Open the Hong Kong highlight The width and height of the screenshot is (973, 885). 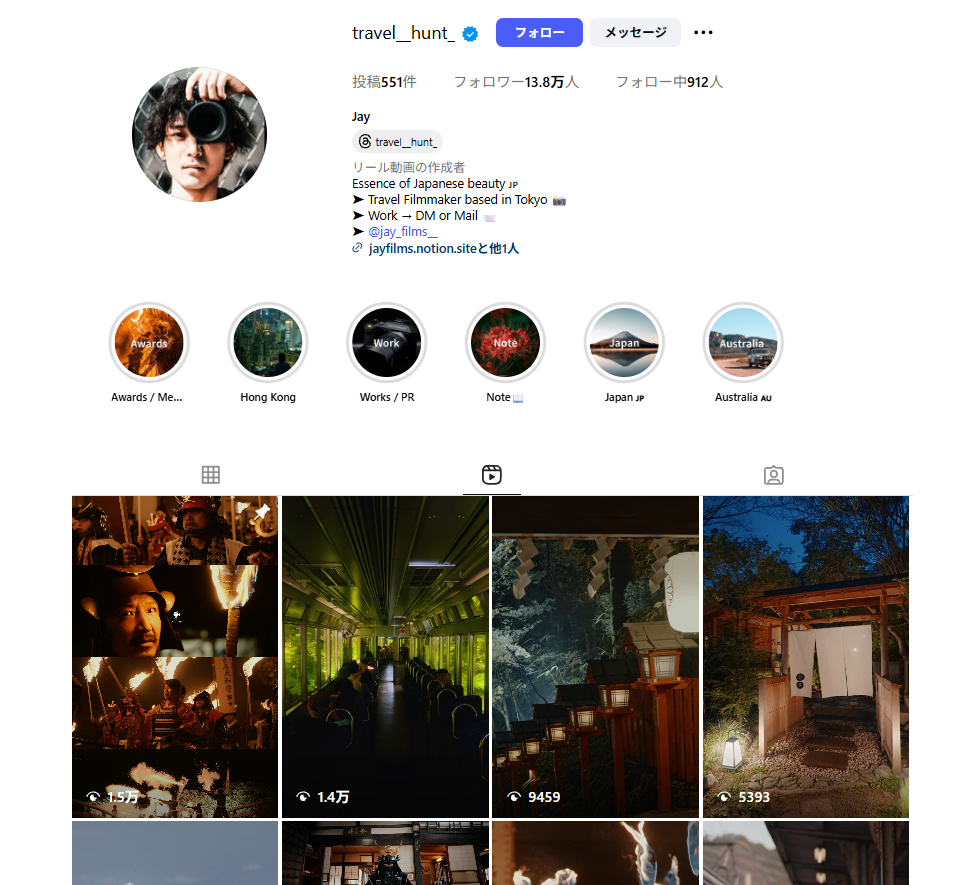[x=268, y=343]
